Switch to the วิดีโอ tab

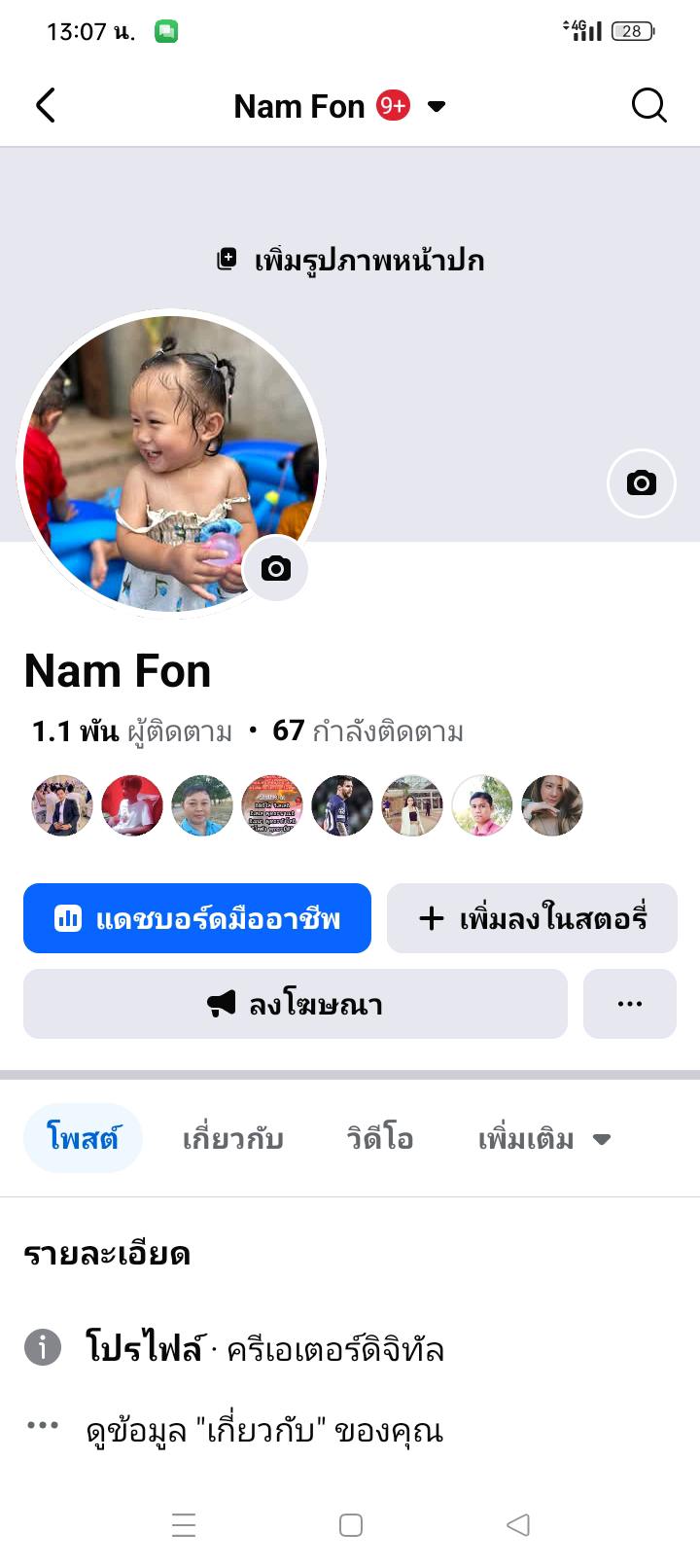pos(380,1138)
